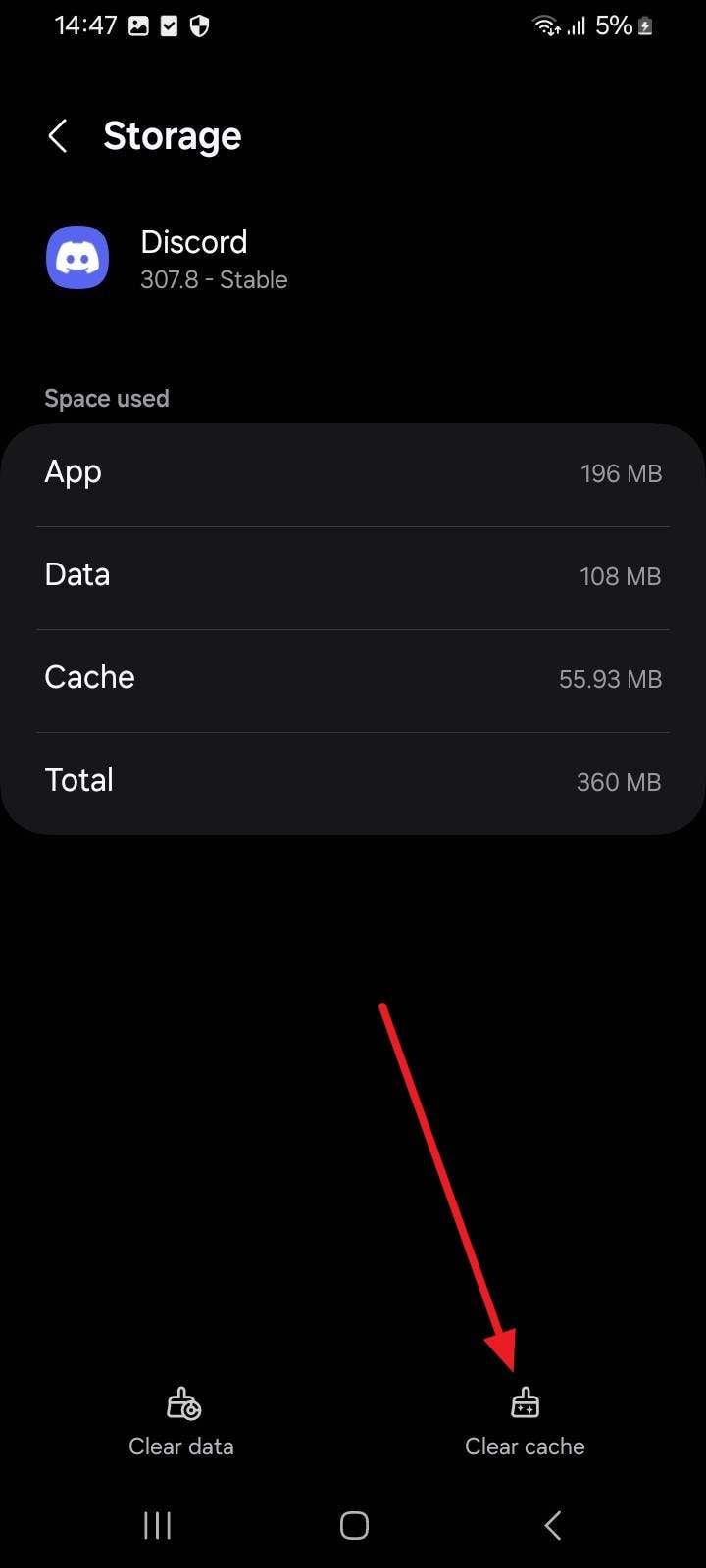Tap the back arrow next to Storage

point(57,136)
